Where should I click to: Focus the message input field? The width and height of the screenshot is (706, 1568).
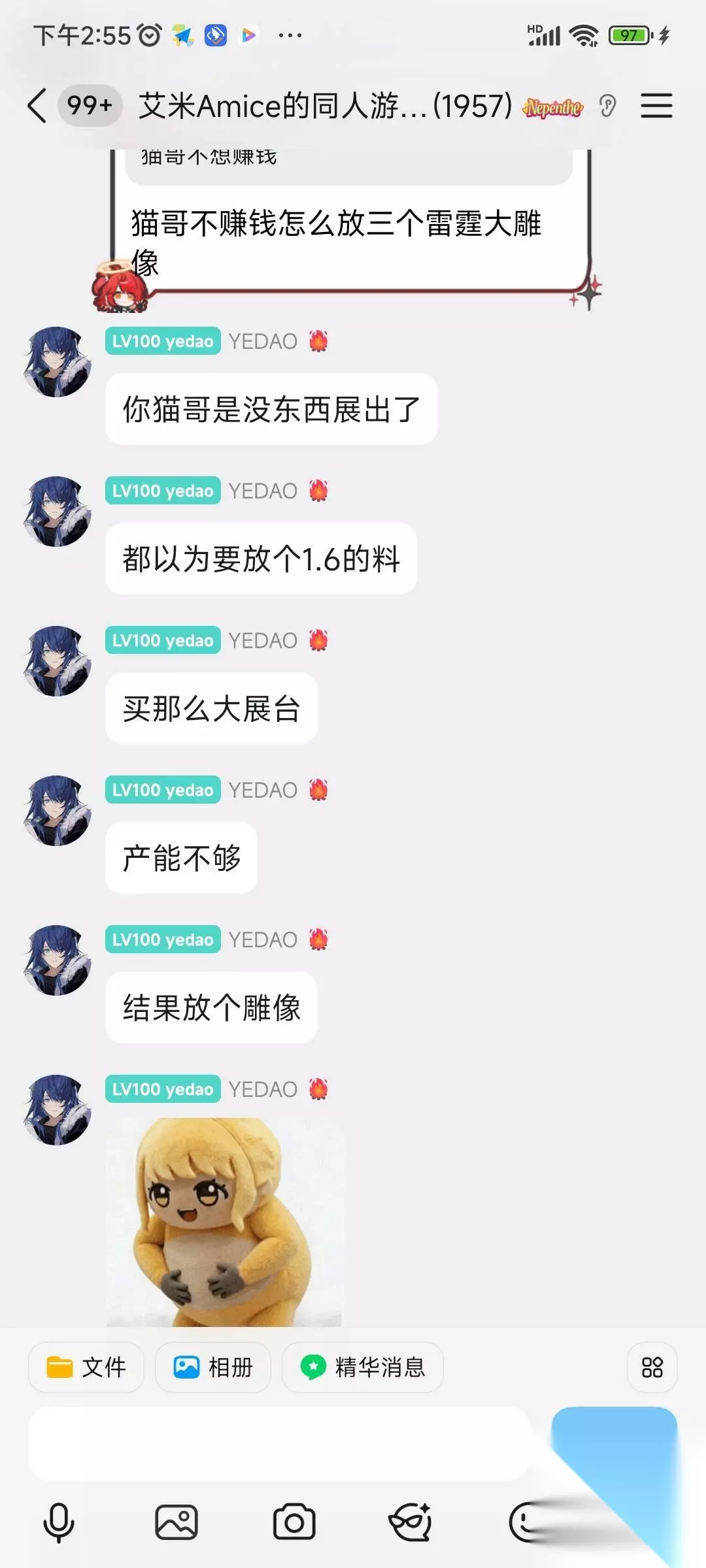click(278, 1443)
